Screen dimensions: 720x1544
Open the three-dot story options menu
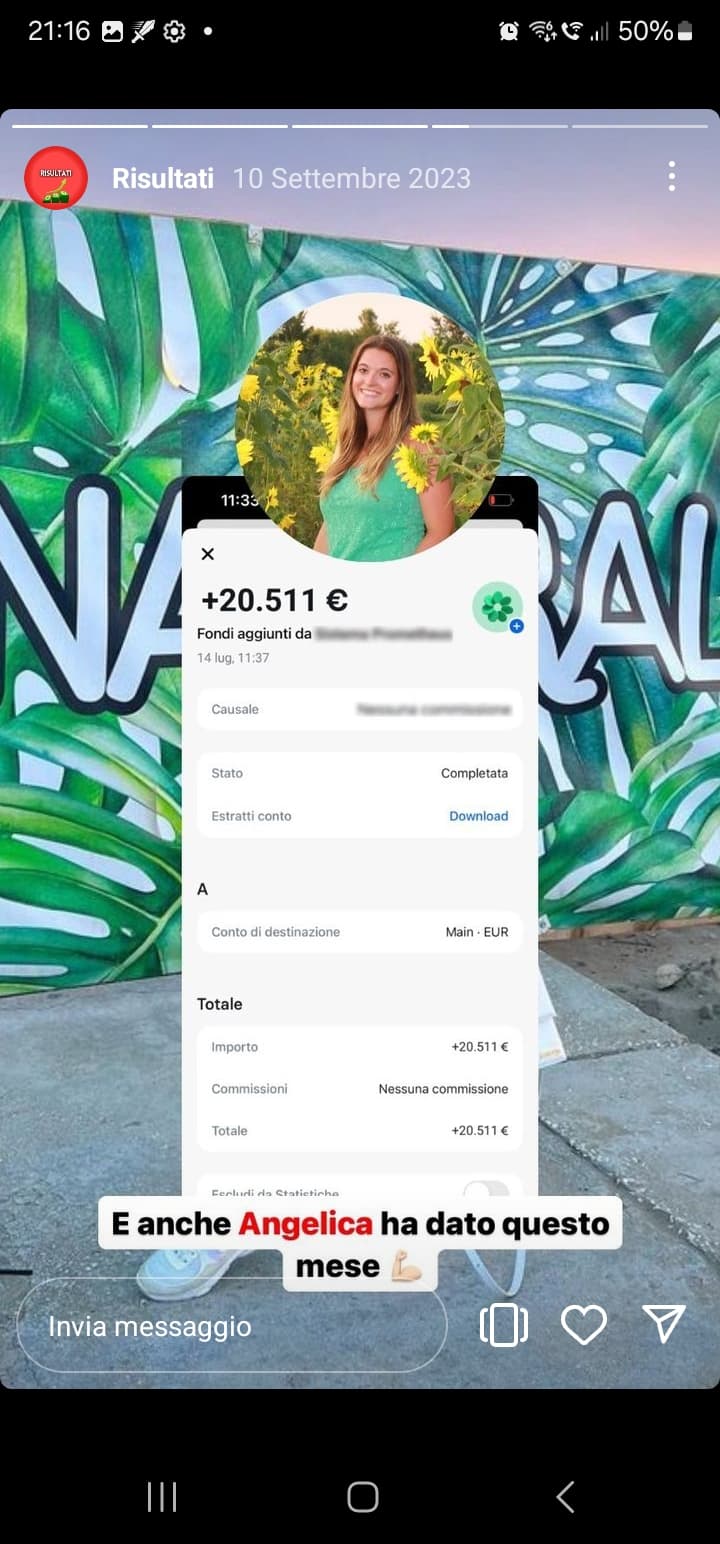(672, 177)
